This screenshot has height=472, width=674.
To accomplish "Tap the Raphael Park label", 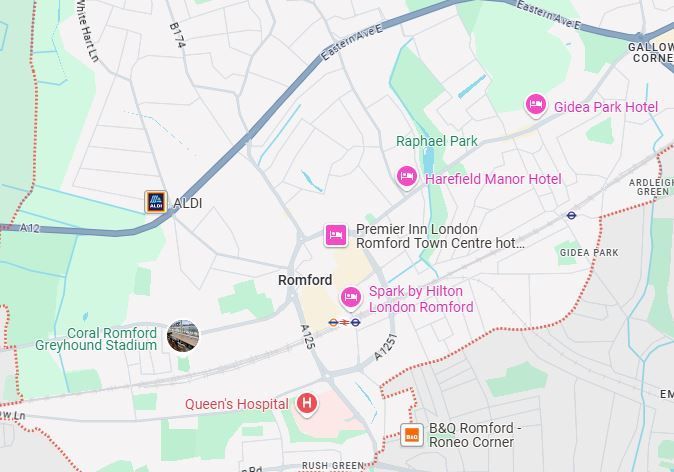I will tap(437, 141).
